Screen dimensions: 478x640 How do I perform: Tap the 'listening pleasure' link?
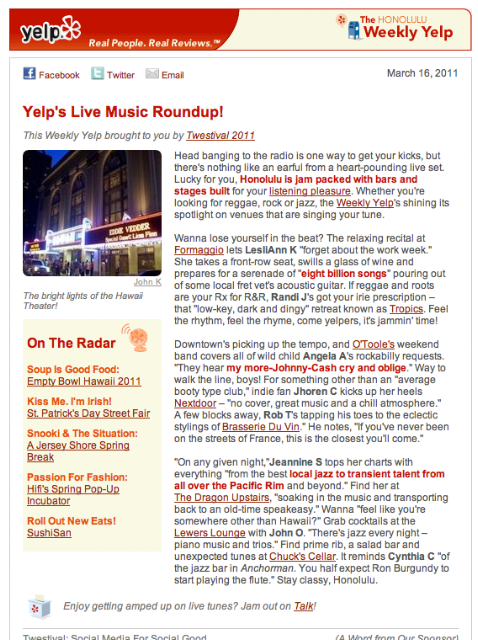coord(310,191)
